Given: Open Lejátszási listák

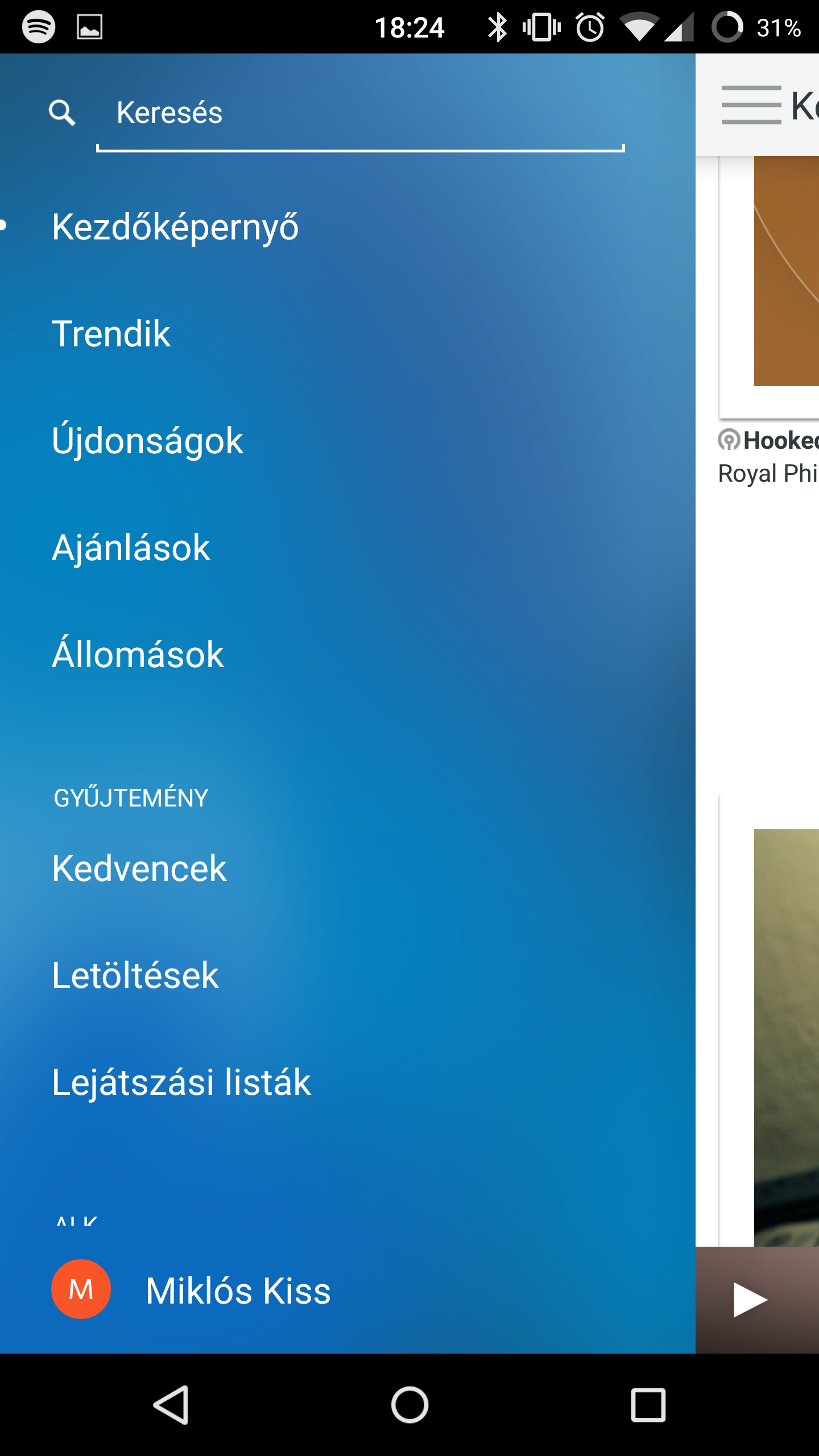Looking at the screenshot, I should pyautogui.click(x=181, y=1082).
